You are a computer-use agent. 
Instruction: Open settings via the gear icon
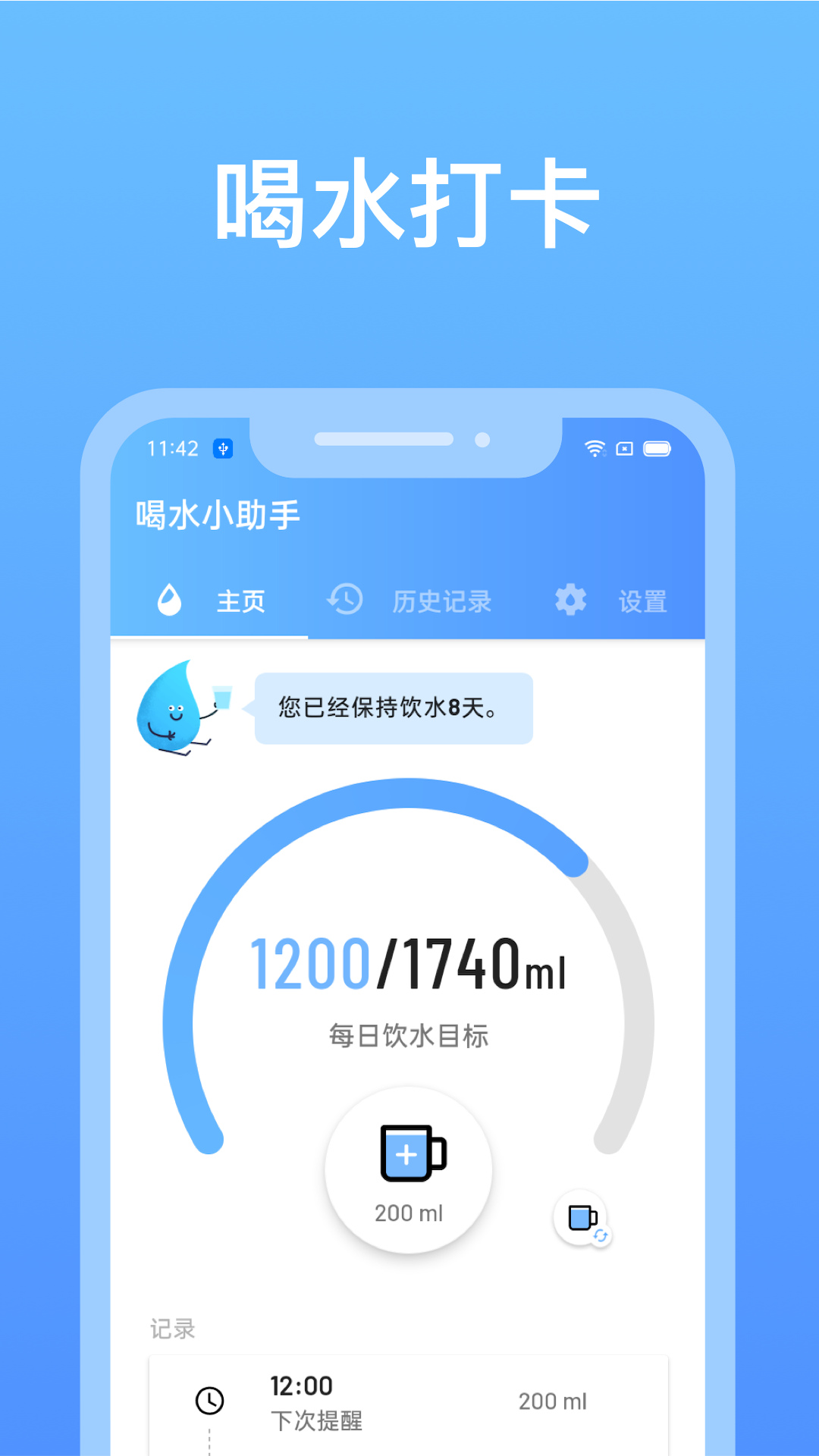pos(569,600)
